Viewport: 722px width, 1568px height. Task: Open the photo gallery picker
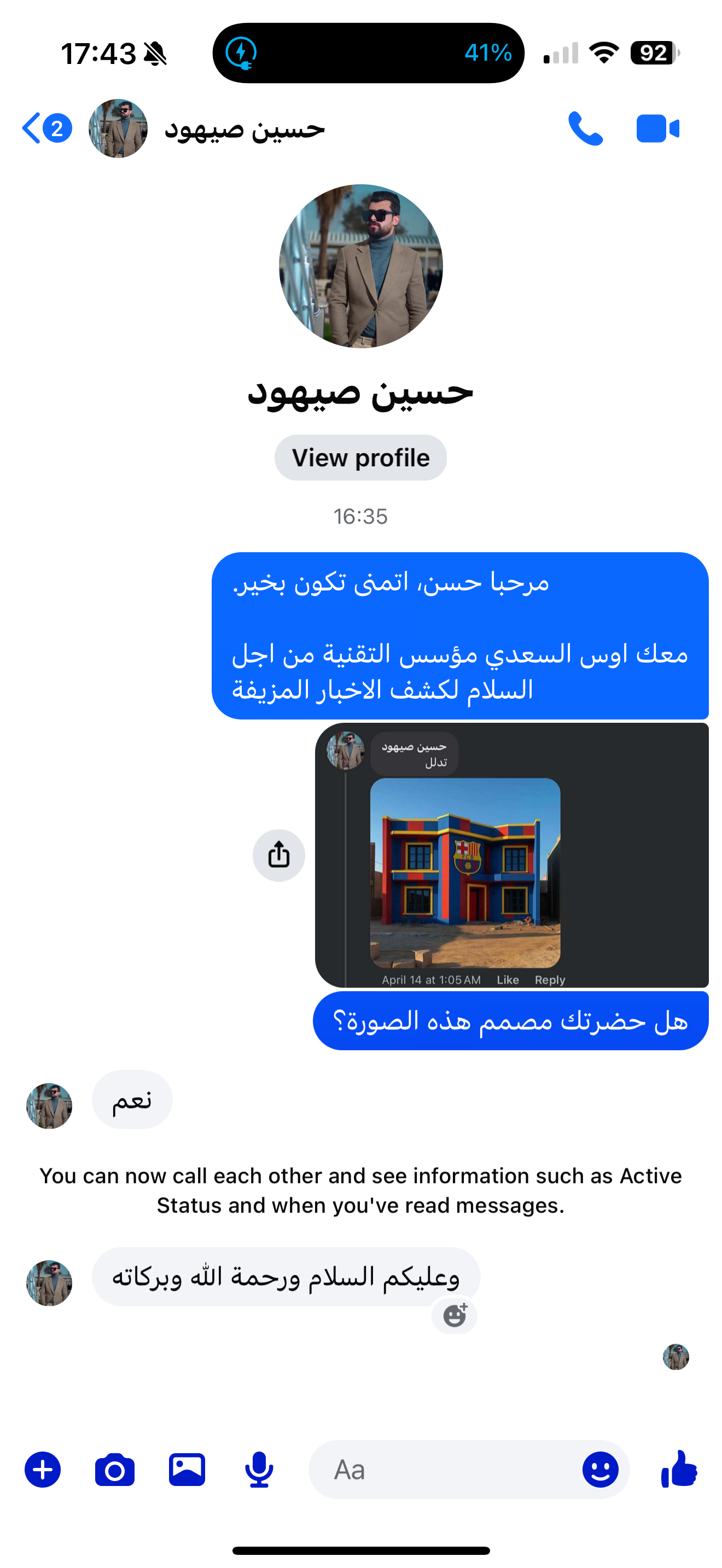click(x=187, y=1470)
